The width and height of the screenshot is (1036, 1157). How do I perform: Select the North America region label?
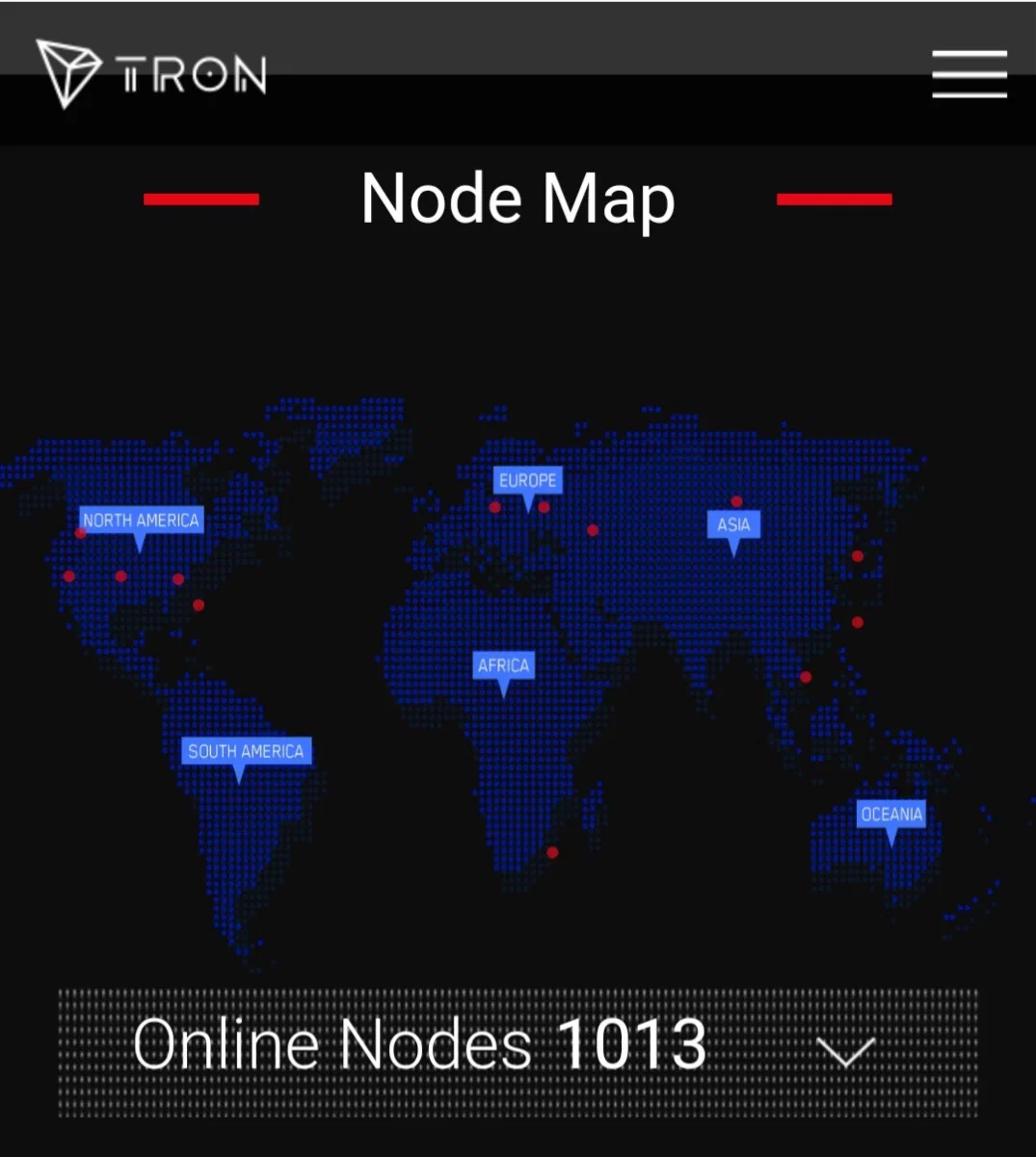coord(141,521)
